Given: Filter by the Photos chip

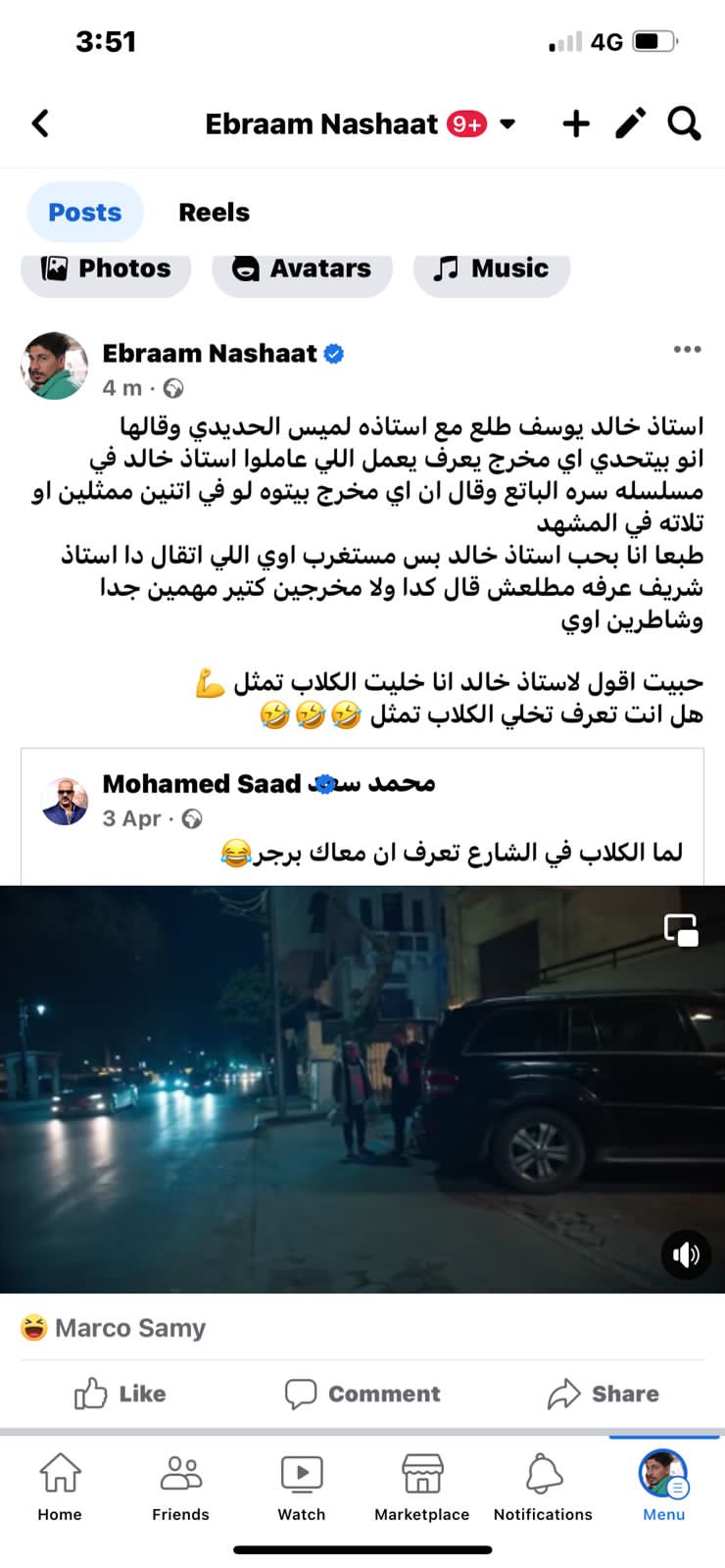Looking at the screenshot, I should click(x=106, y=269).
